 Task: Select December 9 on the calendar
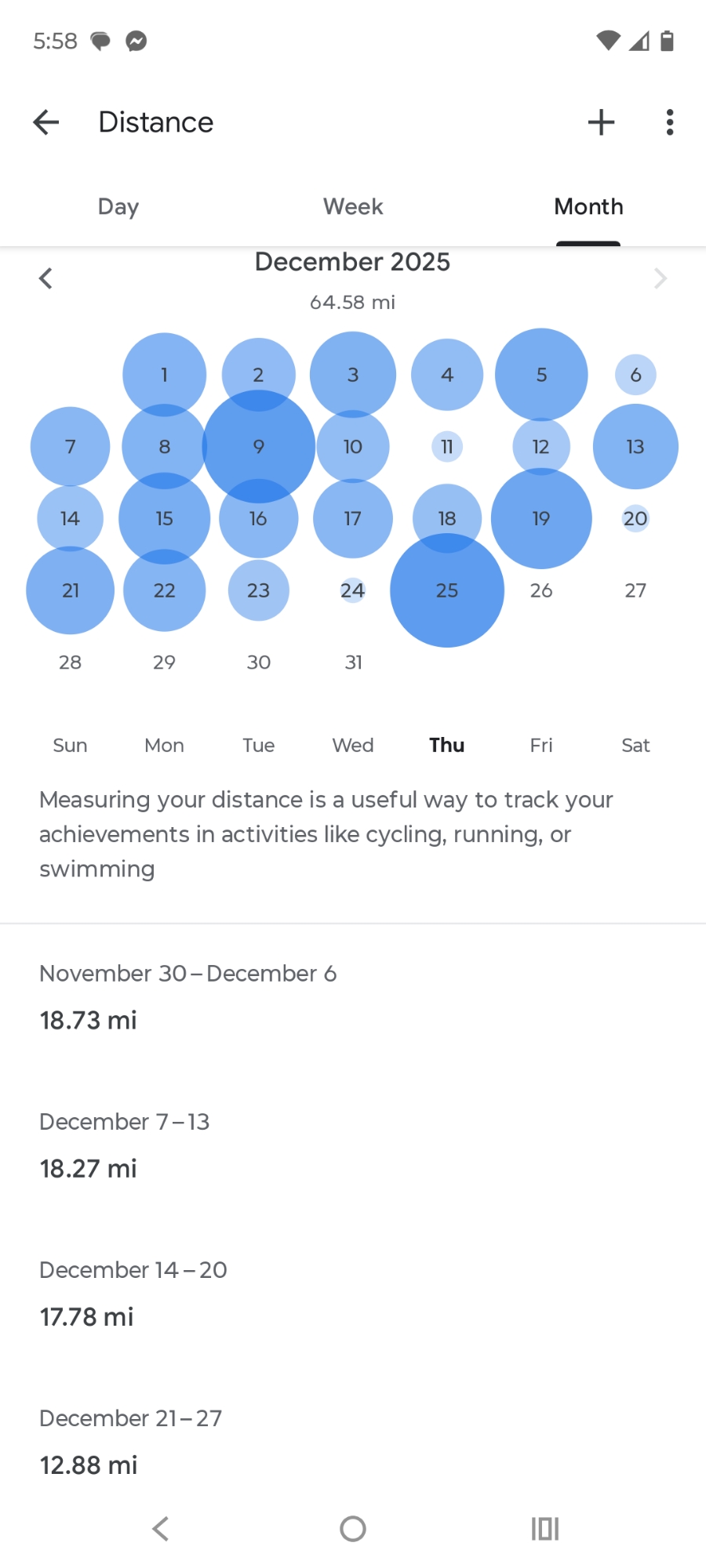[x=259, y=447]
